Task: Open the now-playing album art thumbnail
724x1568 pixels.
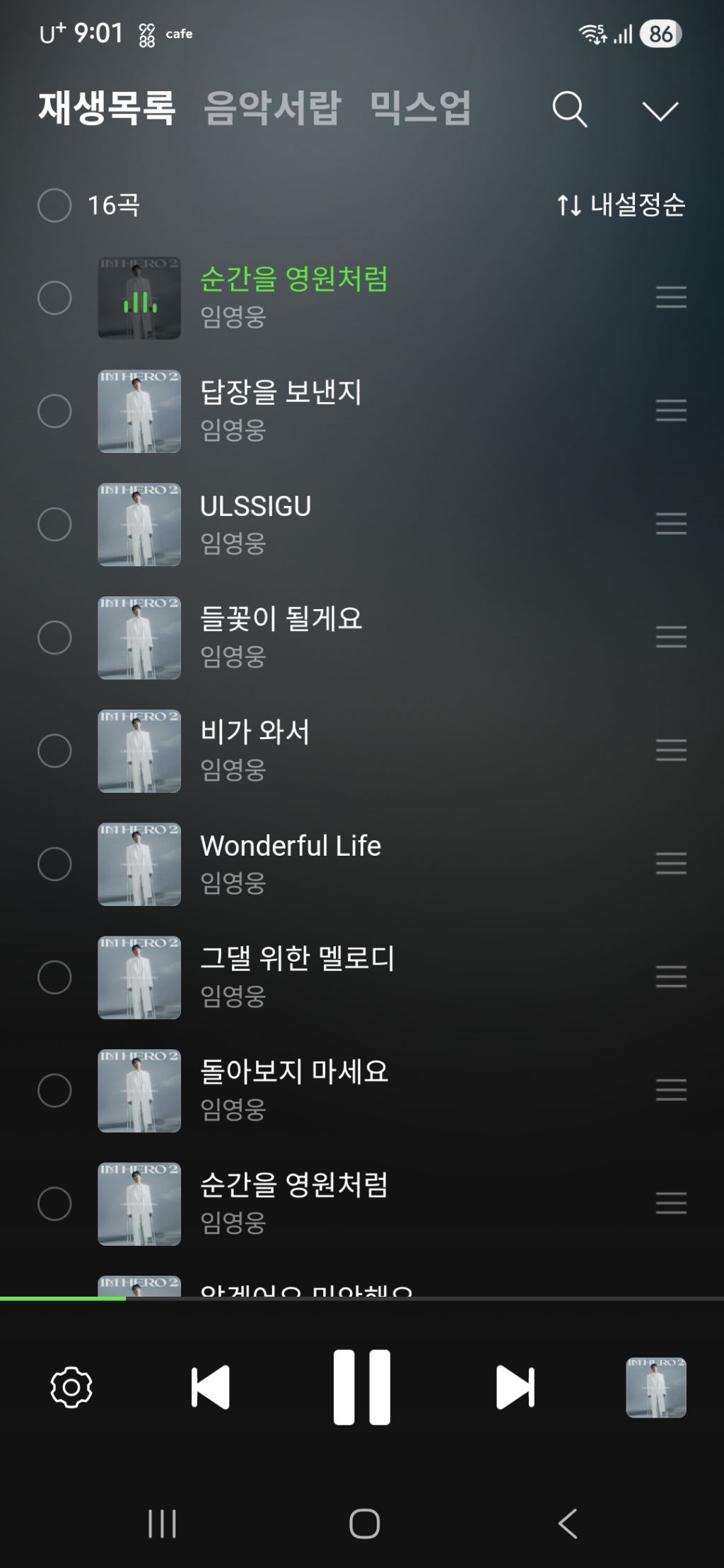Action: [656, 1388]
